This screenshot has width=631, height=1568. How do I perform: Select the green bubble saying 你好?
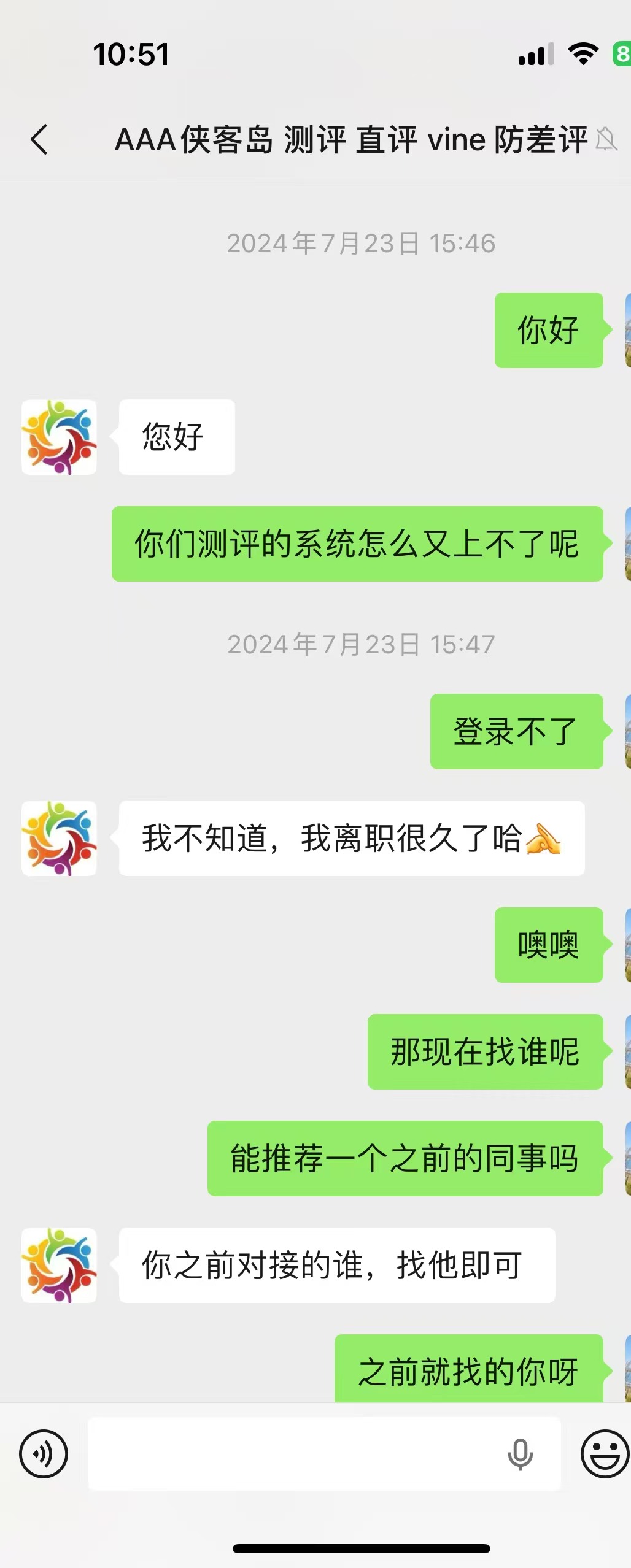[x=548, y=331]
